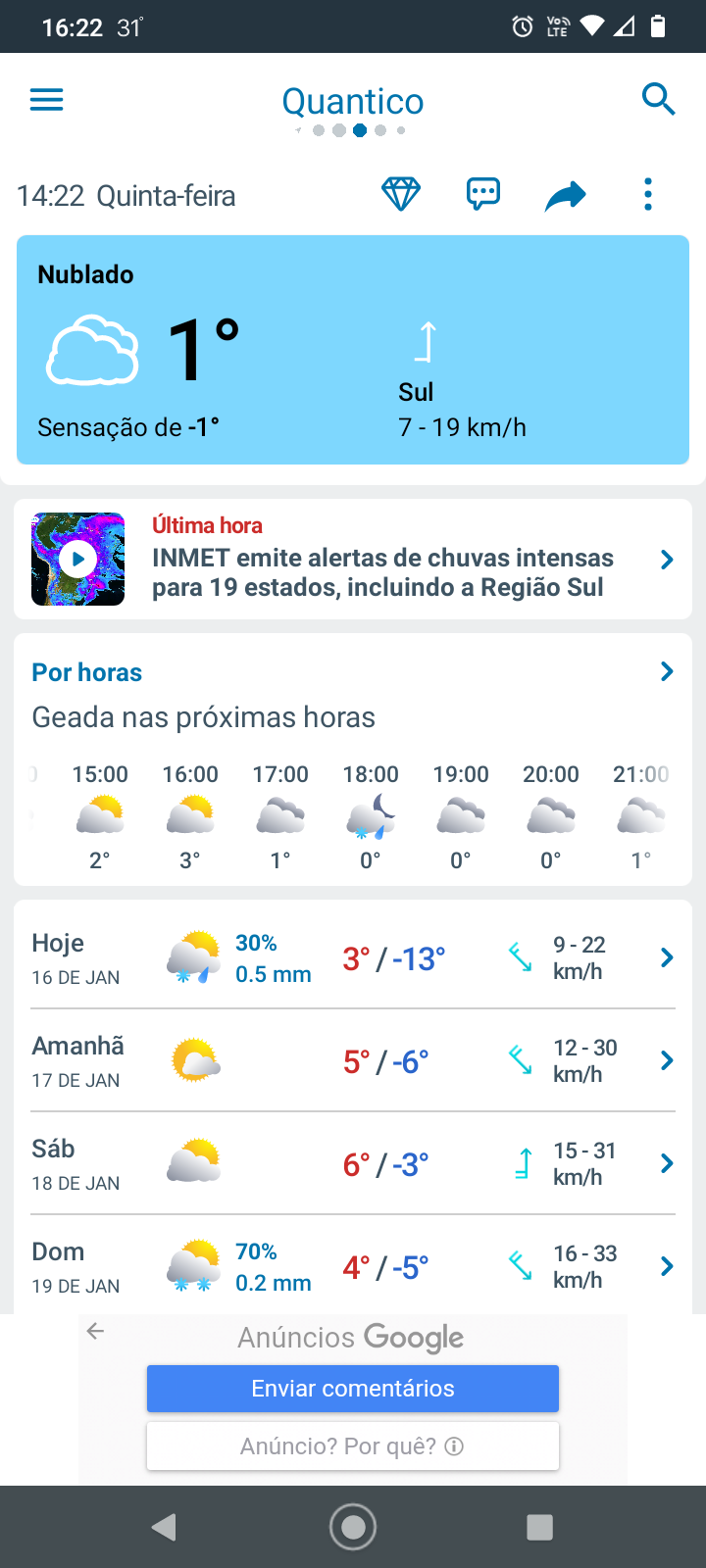706x1568 pixels.
Task: Play the INMET alertas de chuvas news video
Action: (78, 559)
